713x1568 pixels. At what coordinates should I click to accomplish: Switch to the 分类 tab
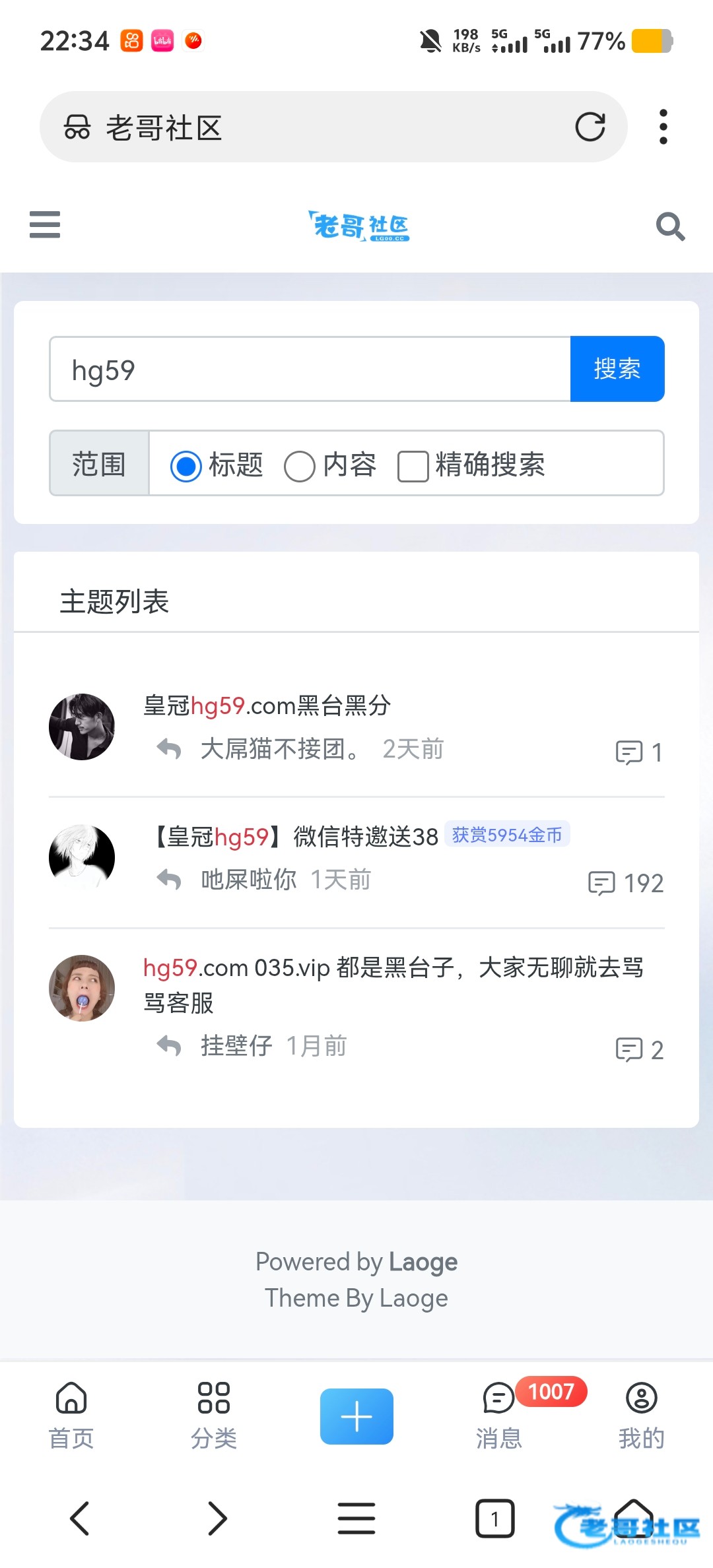214,1415
